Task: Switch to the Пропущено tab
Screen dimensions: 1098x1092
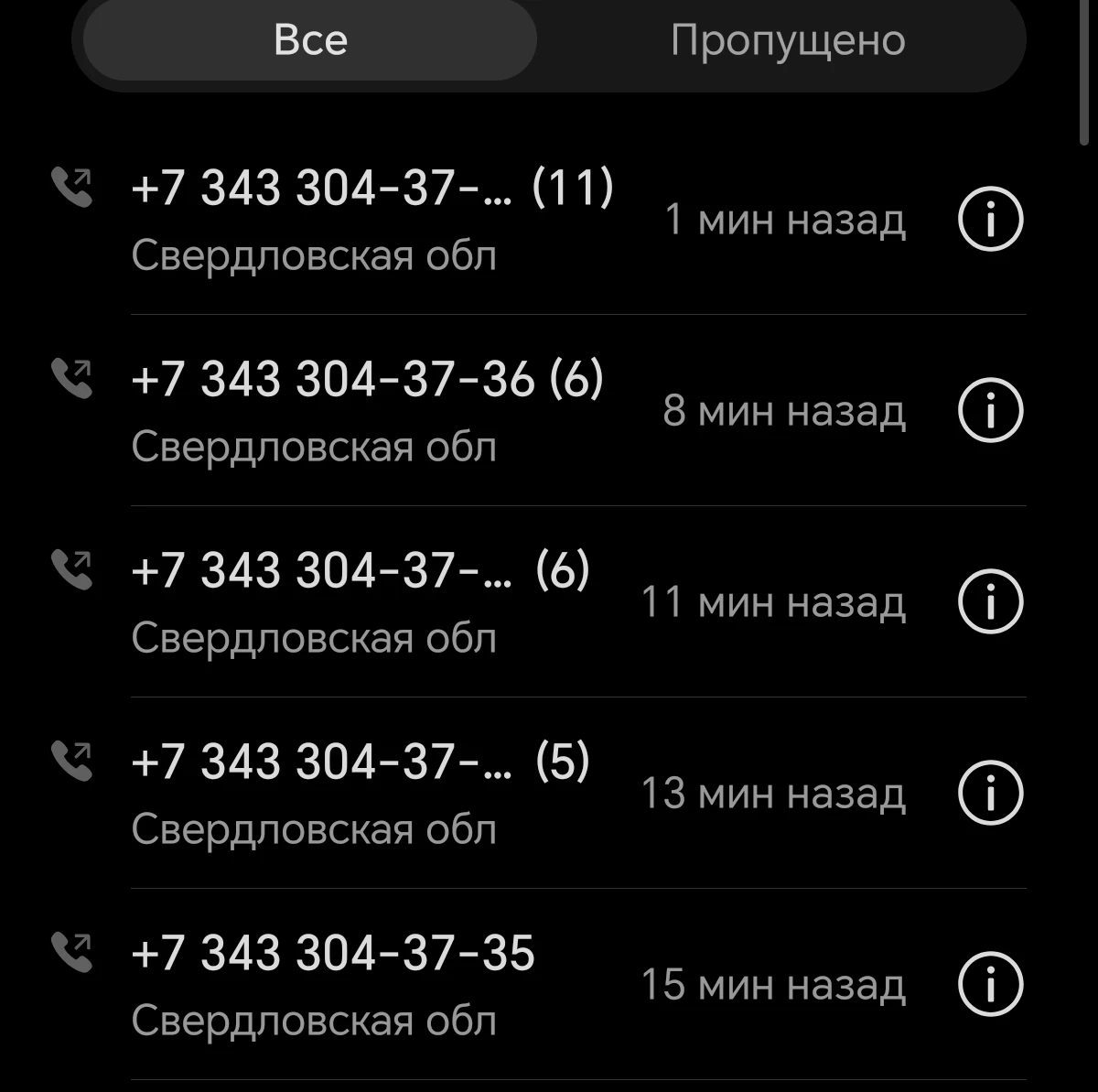Action: coord(787,40)
